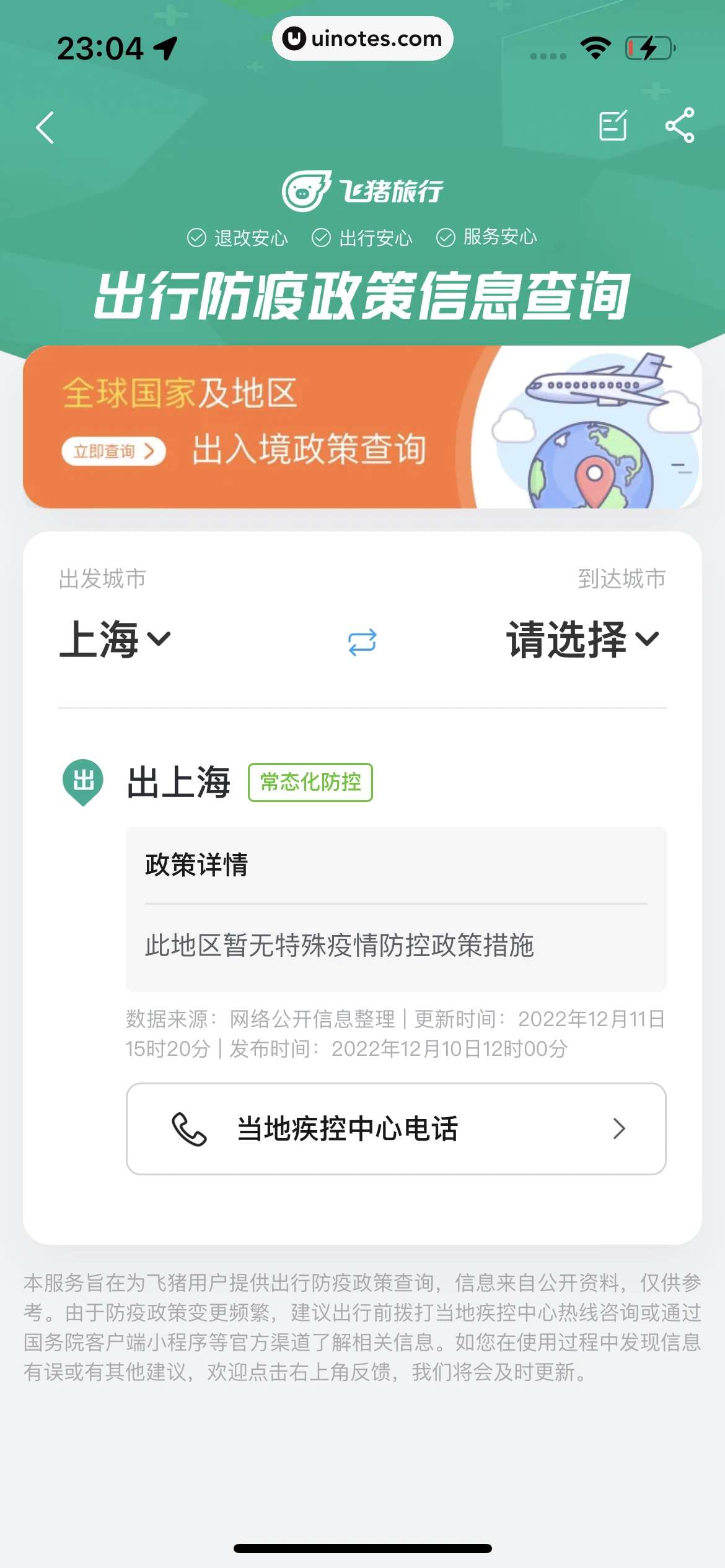The width and height of the screenshot is (725, 1568).
Task: Swap departure and arrival cities
Action: [x=362, y=642]
